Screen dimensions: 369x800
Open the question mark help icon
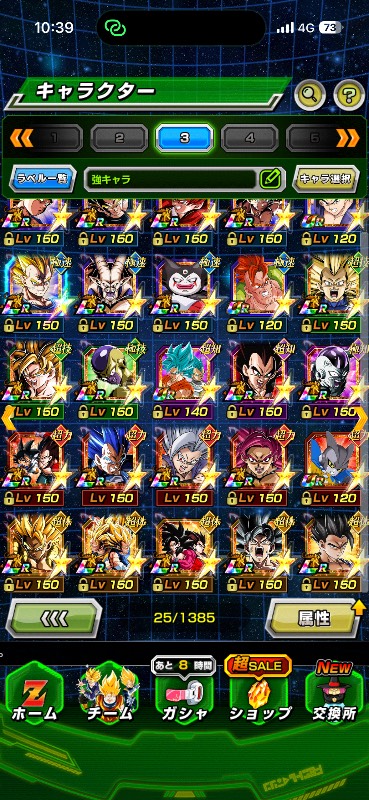tap(349, 94)
